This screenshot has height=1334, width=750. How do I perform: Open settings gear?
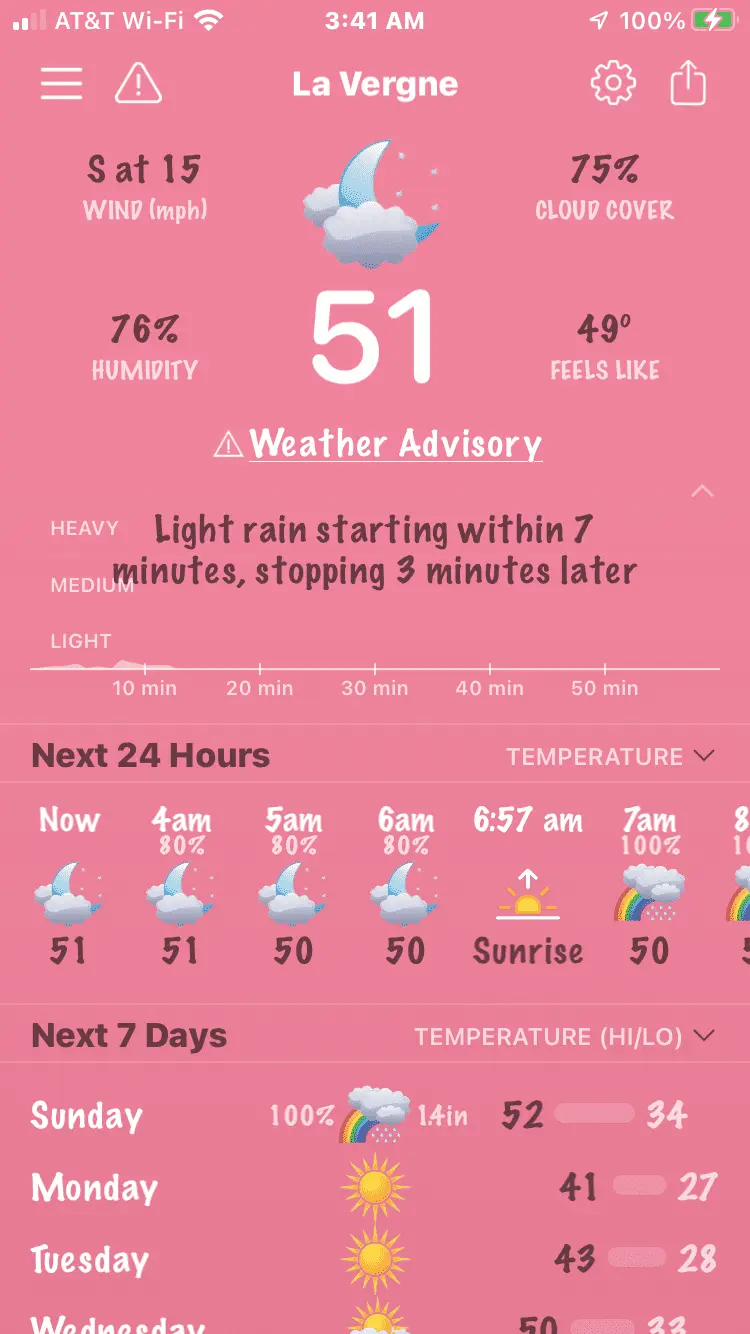click(x=612, y=84)
